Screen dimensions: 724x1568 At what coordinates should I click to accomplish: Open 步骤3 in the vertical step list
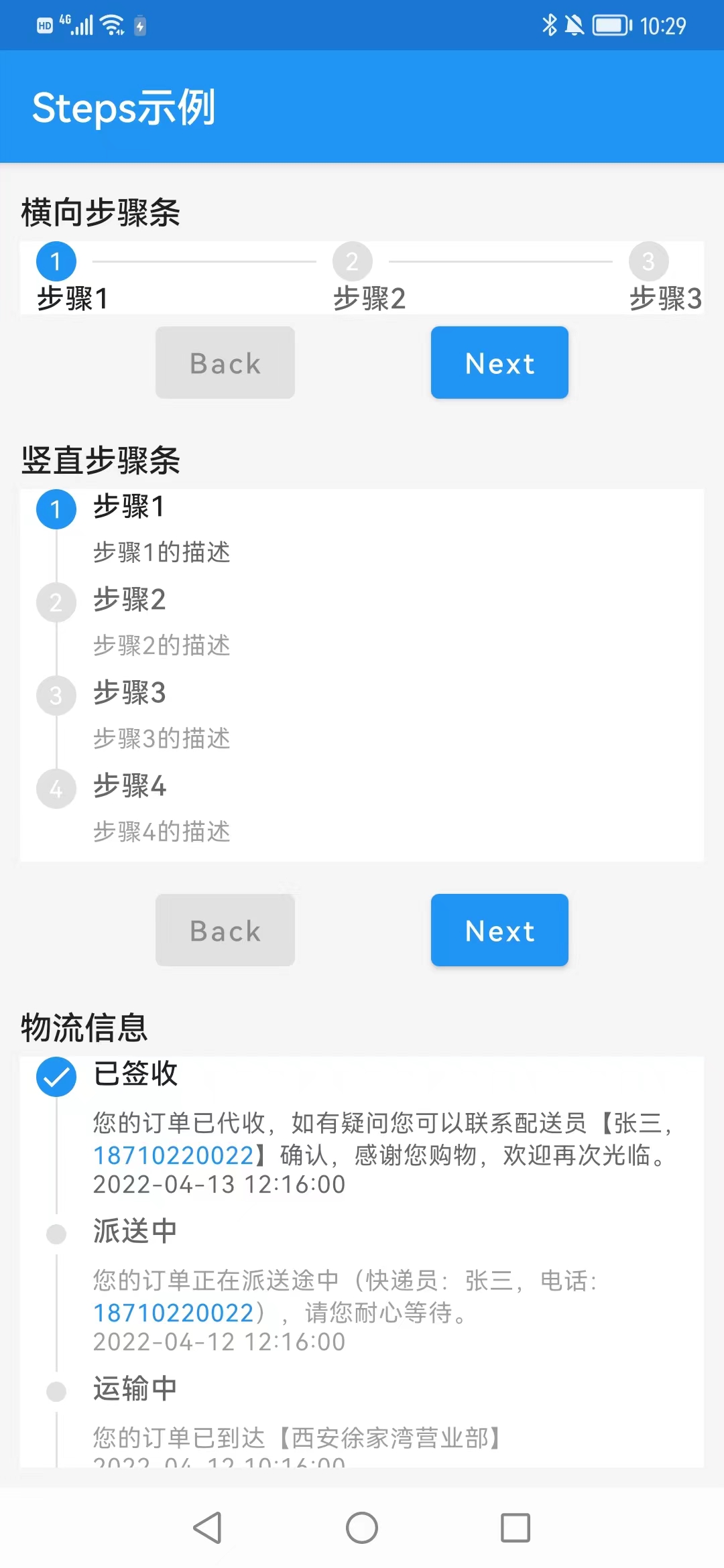pyautogui.click(x=129, y=693)
